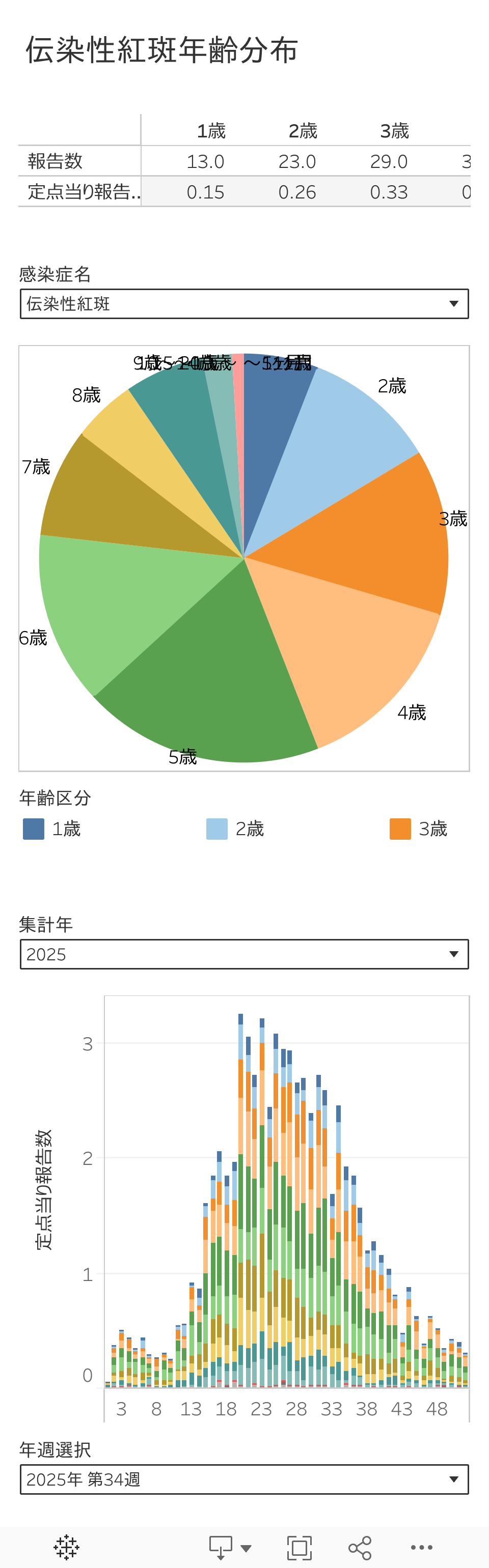The height and width of the screenshot is (1568, 489).
Task: Open the 集計年 dropdown showing 2025
Action: (243, 954)
